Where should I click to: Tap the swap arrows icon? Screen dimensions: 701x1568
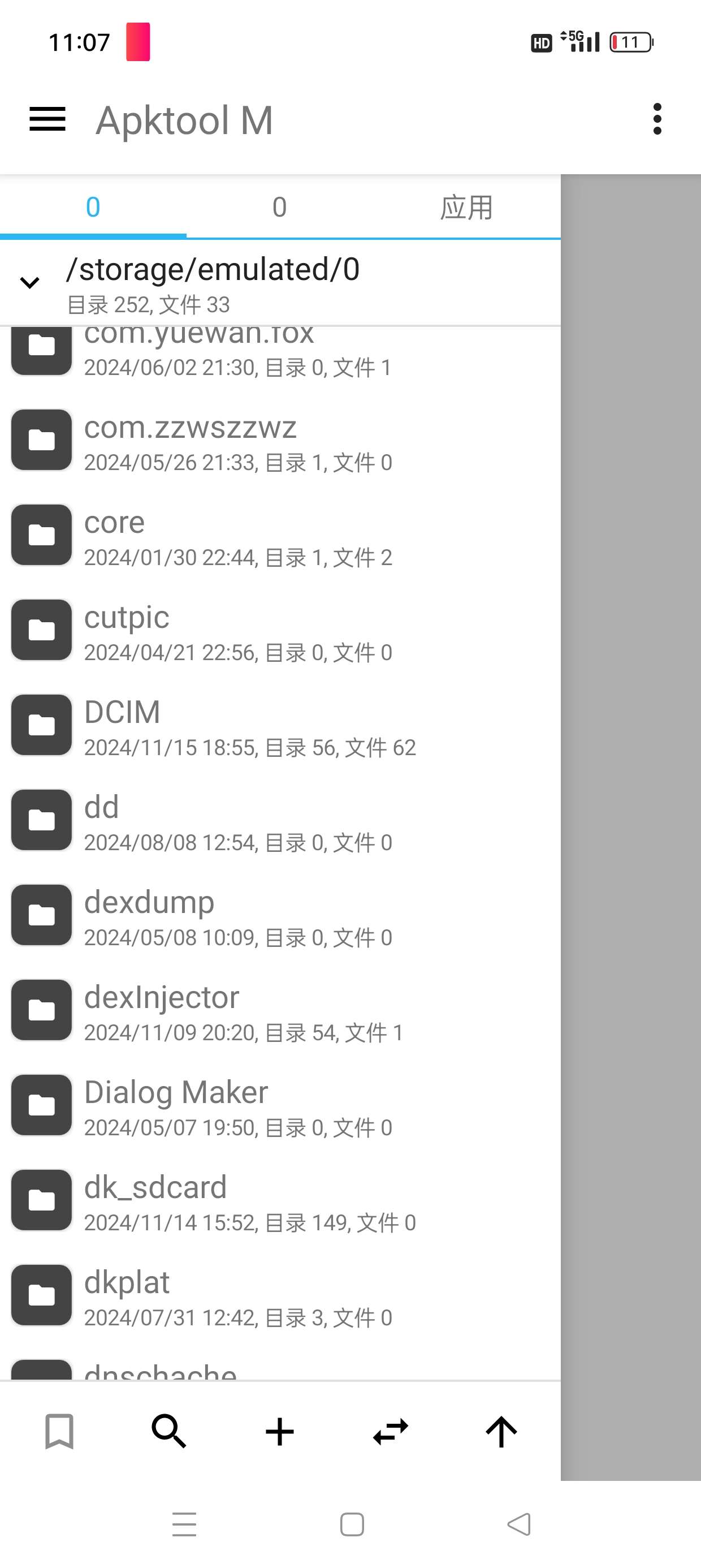click(x=391, y=1431)
